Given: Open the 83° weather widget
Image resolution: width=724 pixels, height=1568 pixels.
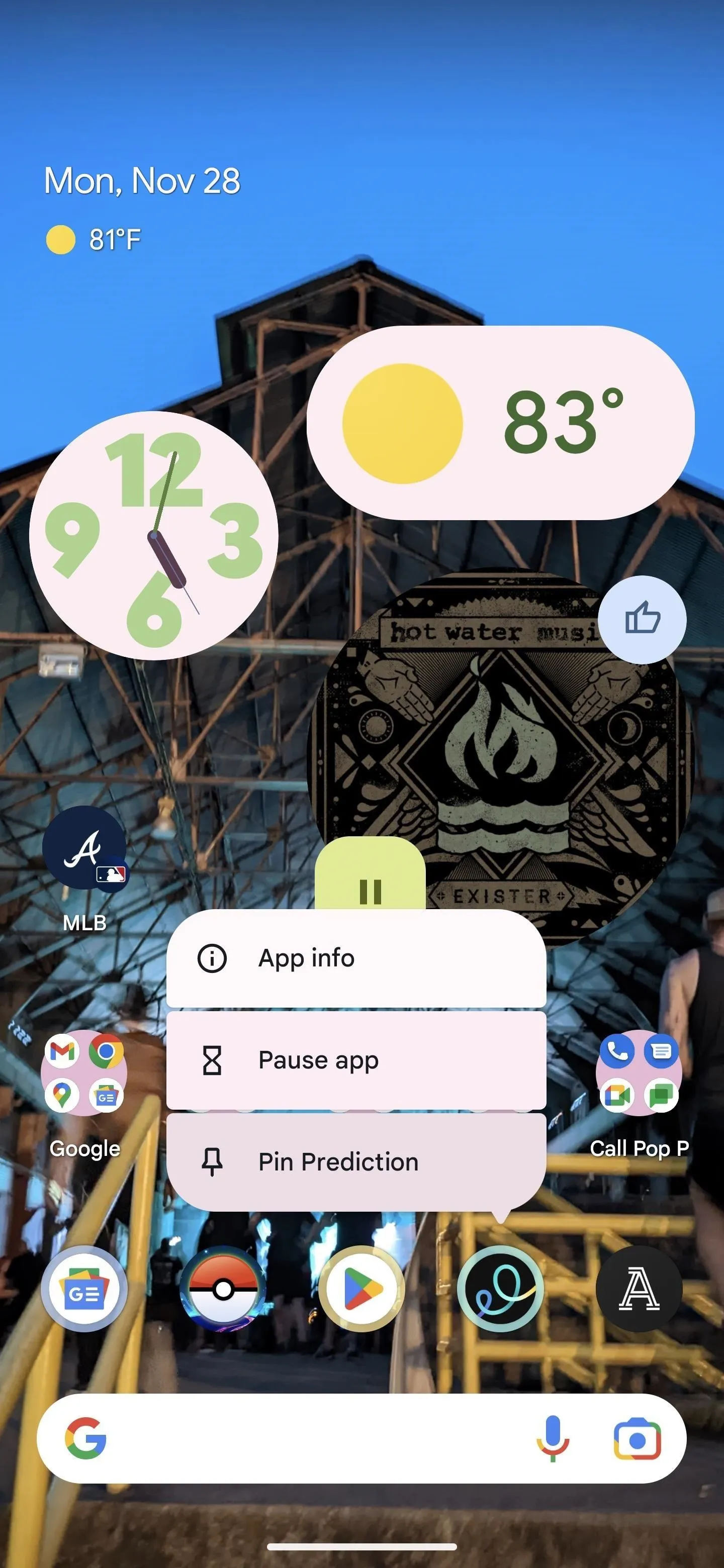Looking at the screenshot, I should click(x=501, y=423).
